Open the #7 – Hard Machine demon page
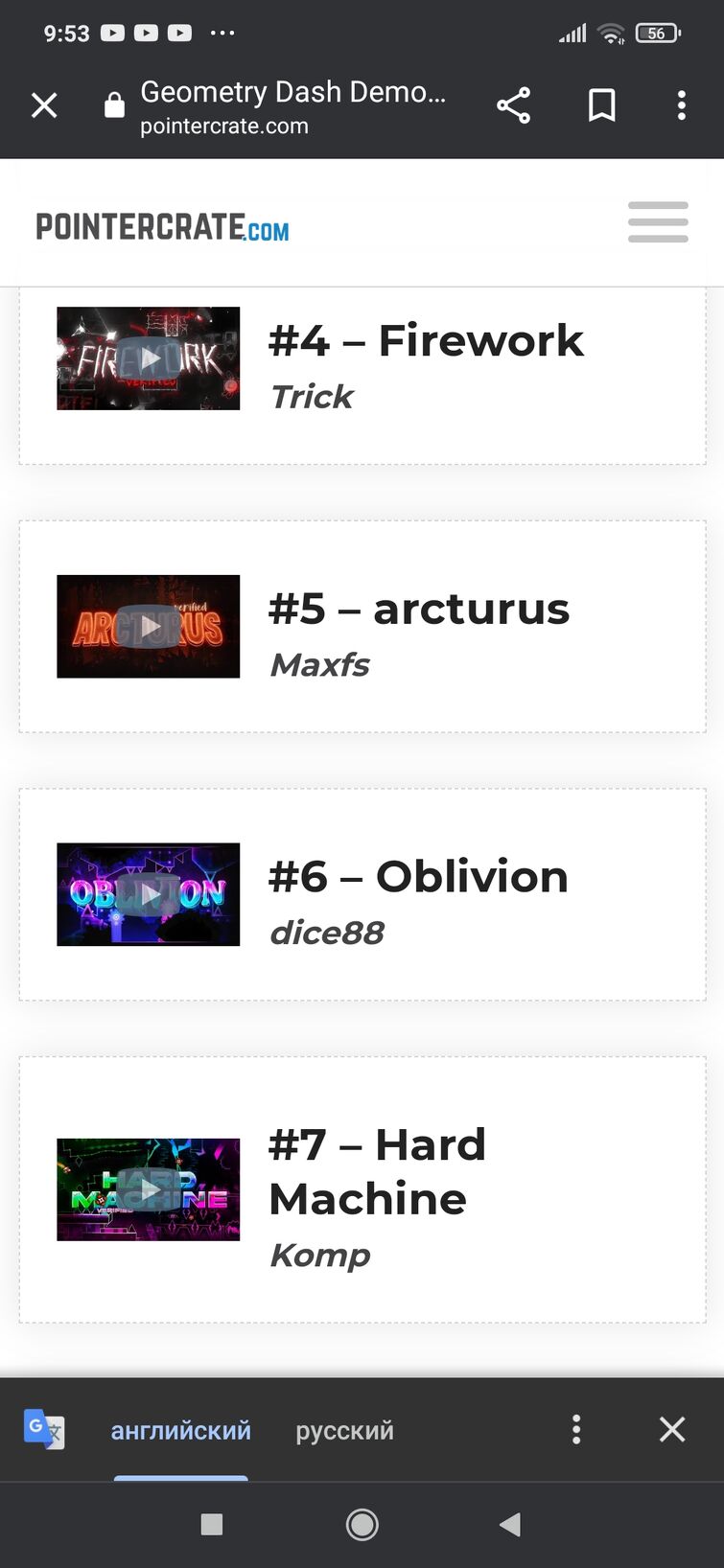The width and height of the screenshot is (724, 1568). pos(377,1171)
